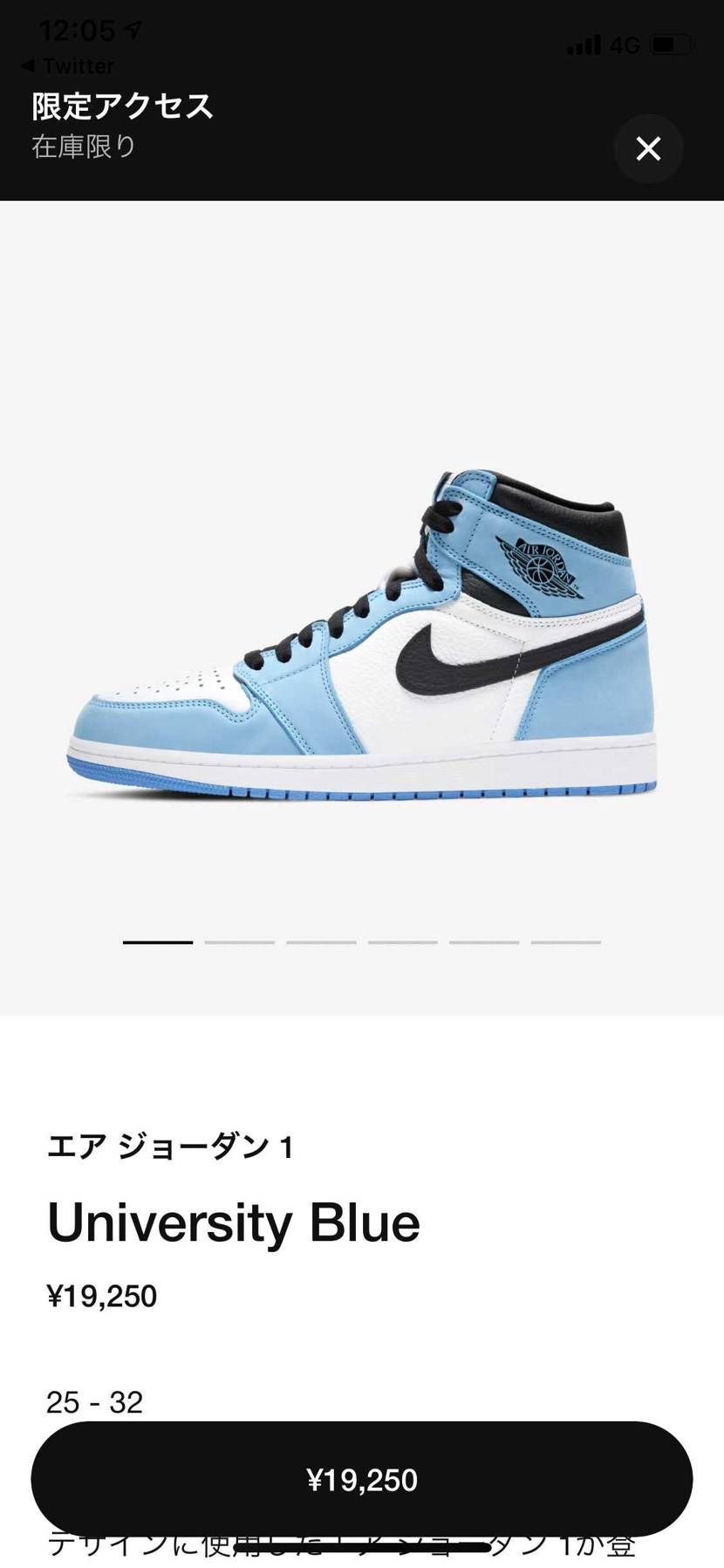
Task: Return to Twitter via the back link
Action: 67,65
